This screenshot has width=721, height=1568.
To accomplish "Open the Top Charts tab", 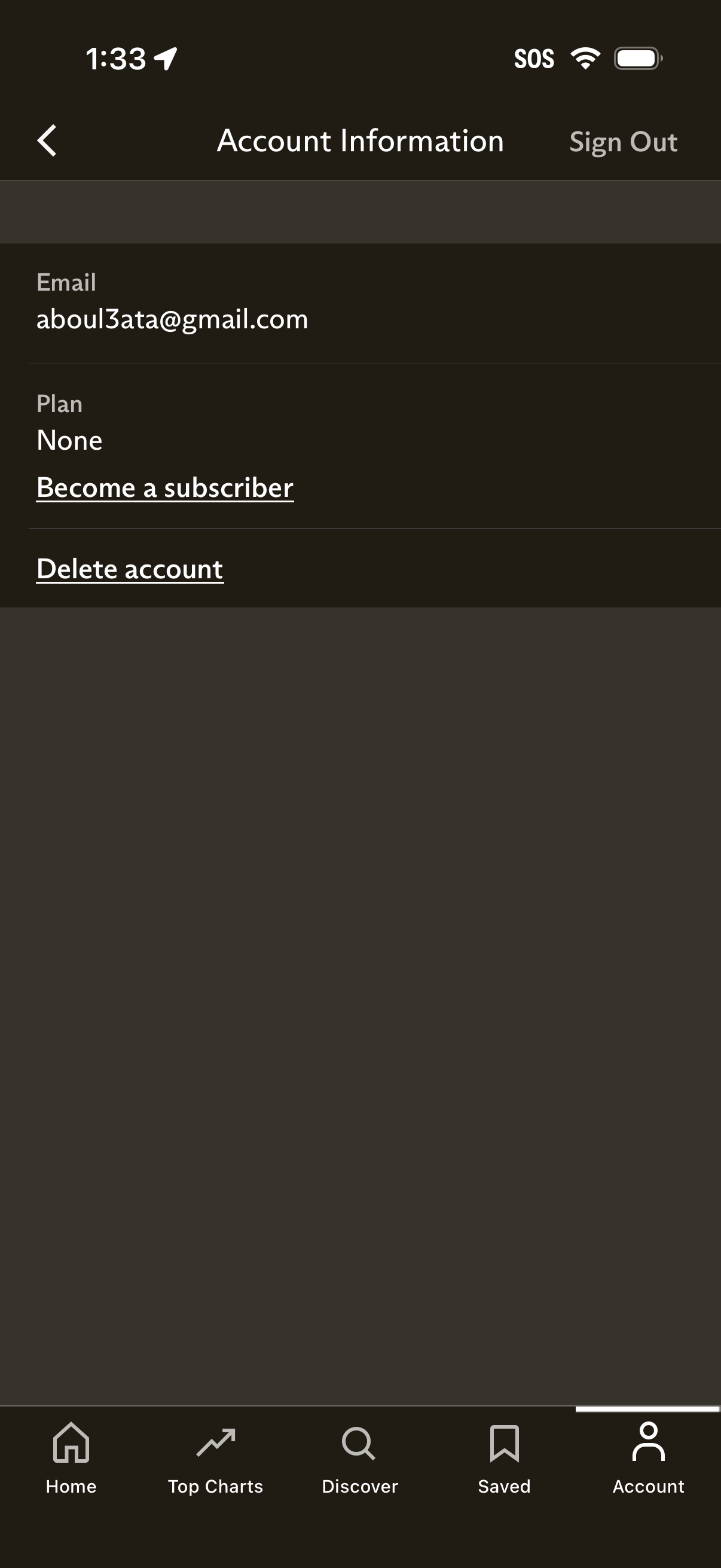I will [215, 1458].
